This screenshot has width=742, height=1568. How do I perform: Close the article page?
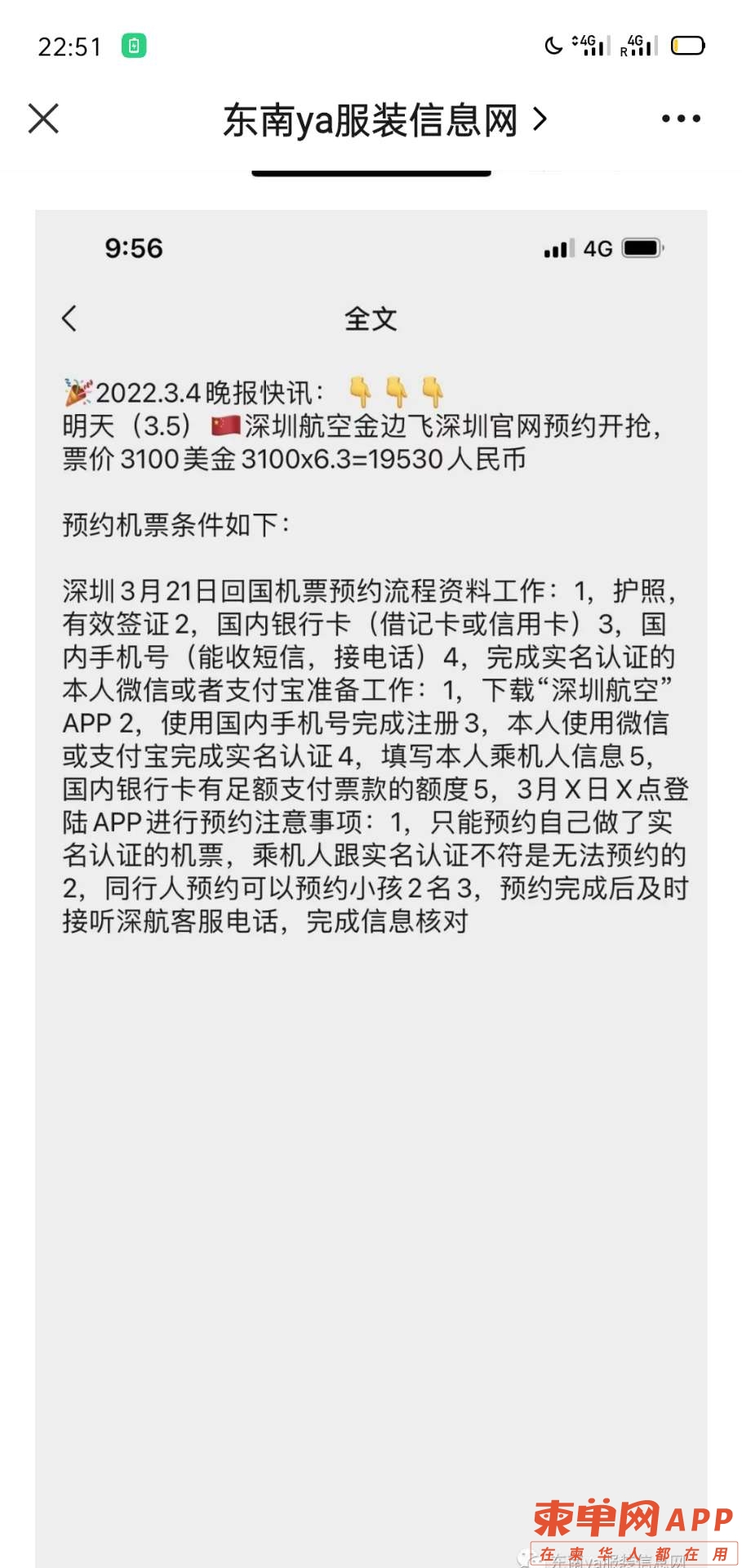pyautogui.click(x=43, y=118)
